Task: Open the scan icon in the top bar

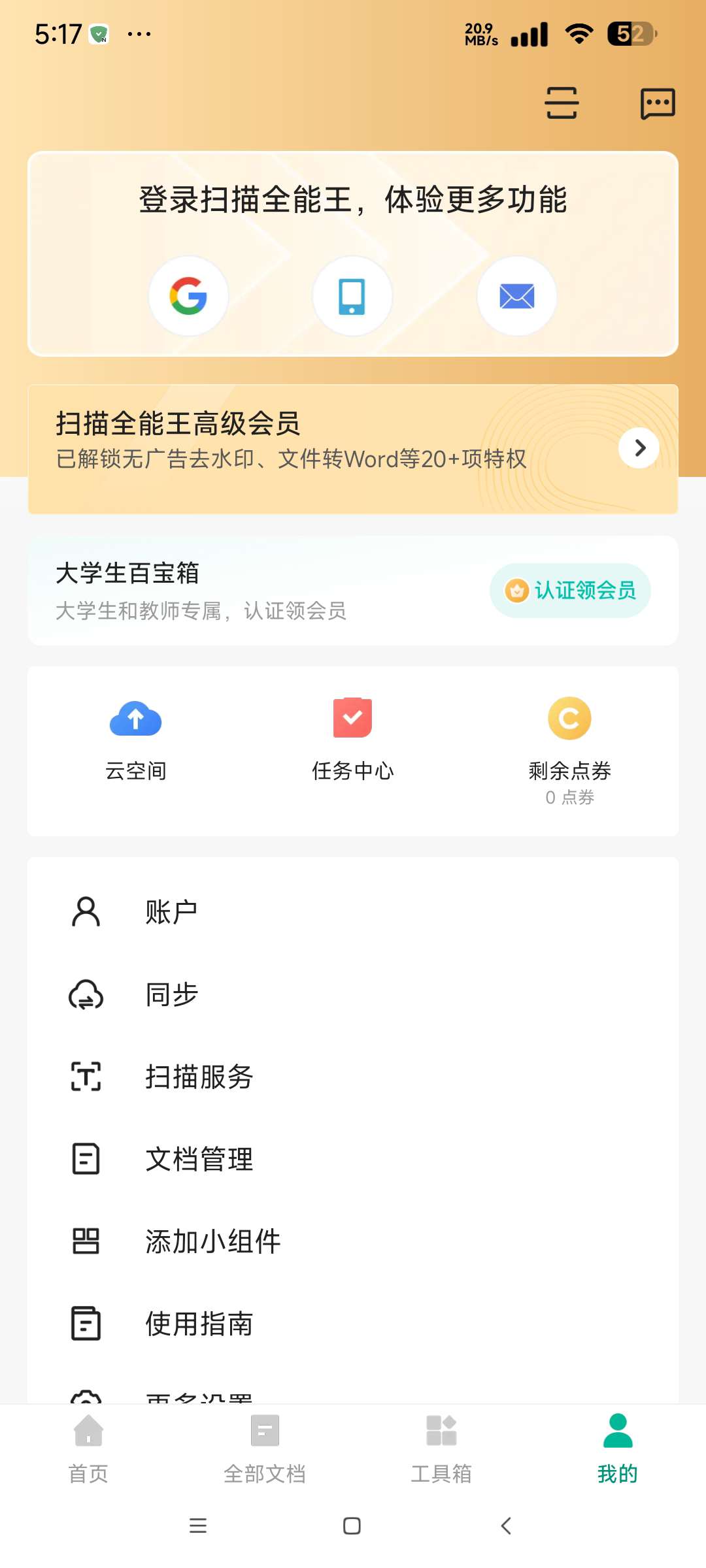Action: (x=562, y=103)
